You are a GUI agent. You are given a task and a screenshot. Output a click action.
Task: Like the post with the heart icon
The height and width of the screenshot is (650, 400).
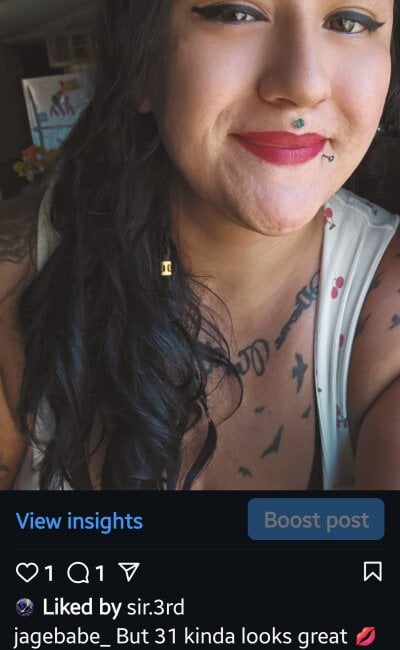(27, 572)
